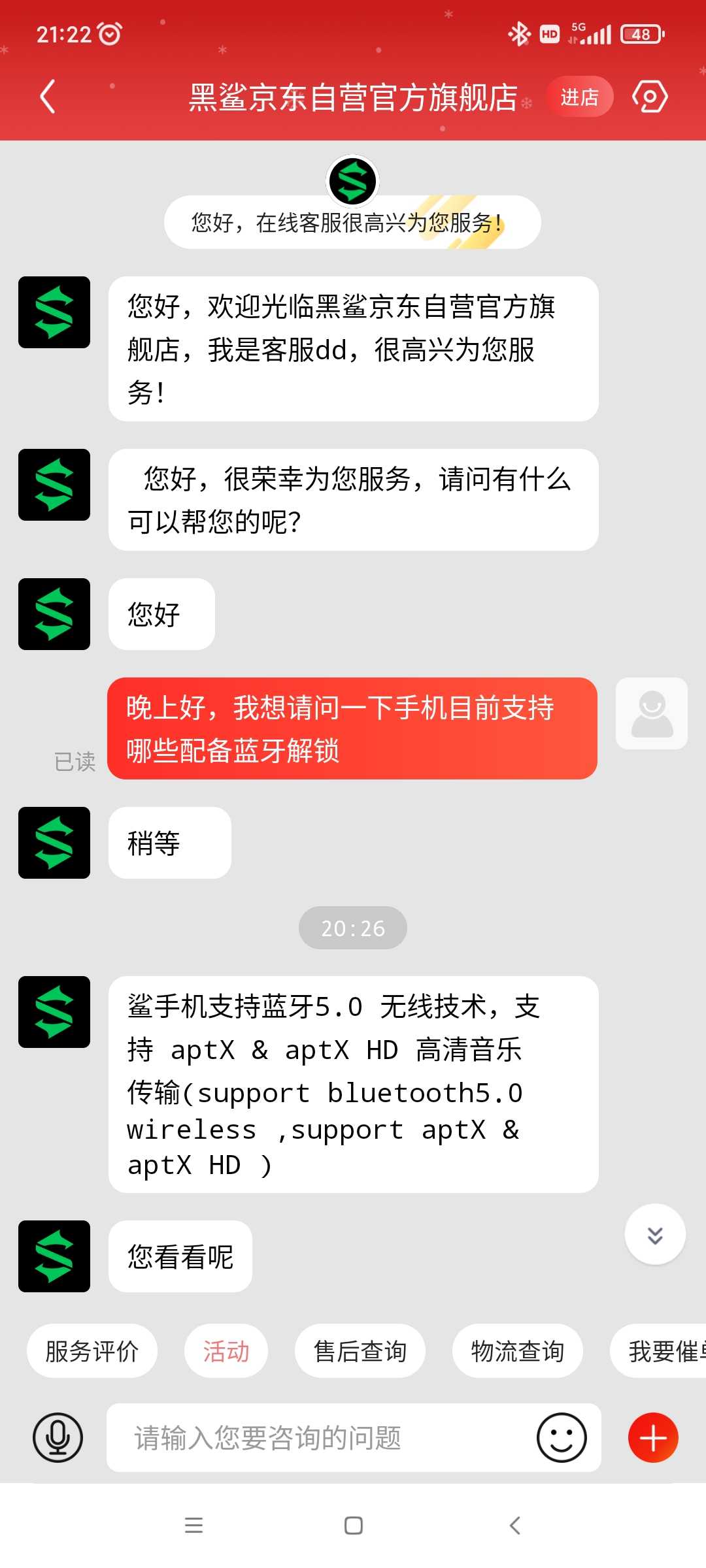The width and height of the screenshot is (706, 1568).
Task: Tap the system home button
Action: click(354, 1526)
